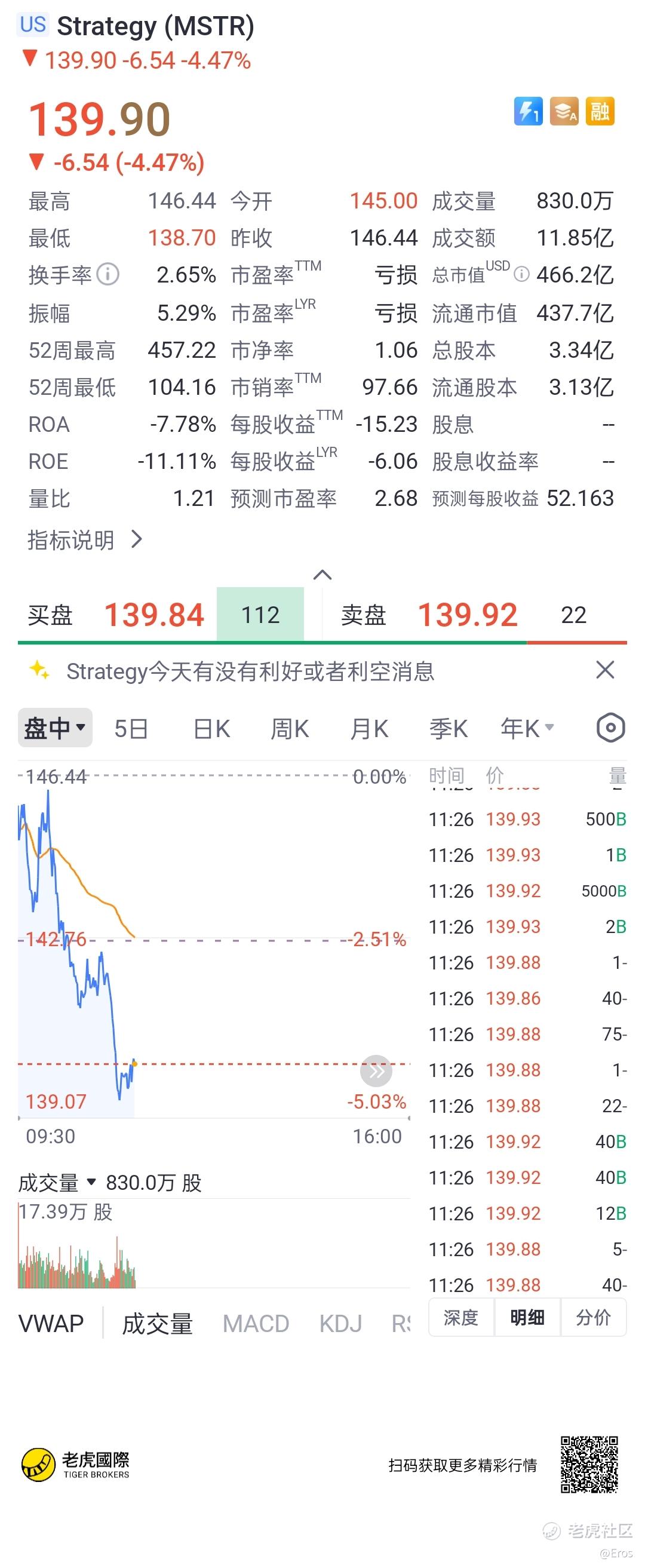The height and width of the screenshot is (1568, 645).
Task: Dismiss the AI news suggestion banner
Action: click(x=605, y=670)
